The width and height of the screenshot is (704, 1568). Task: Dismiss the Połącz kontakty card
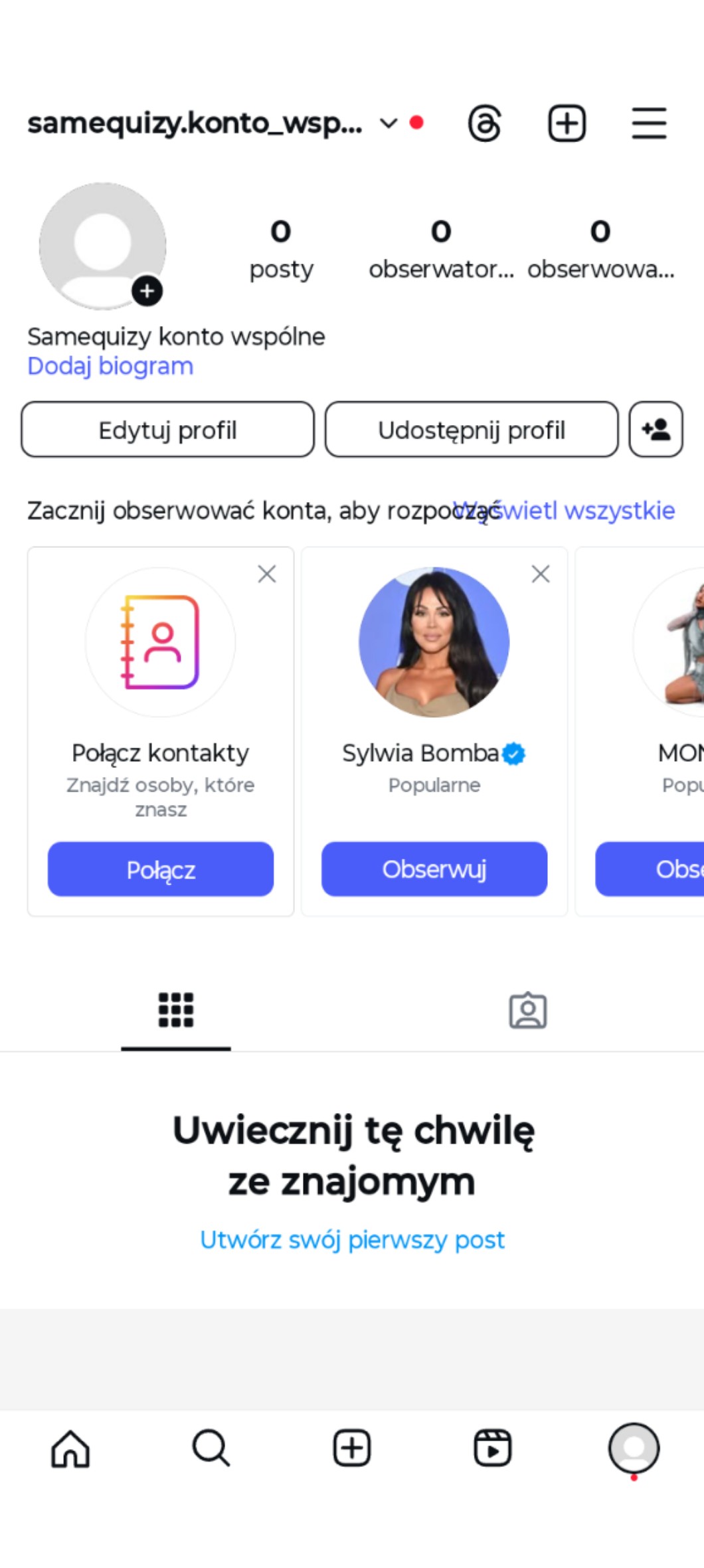[267, 574]
